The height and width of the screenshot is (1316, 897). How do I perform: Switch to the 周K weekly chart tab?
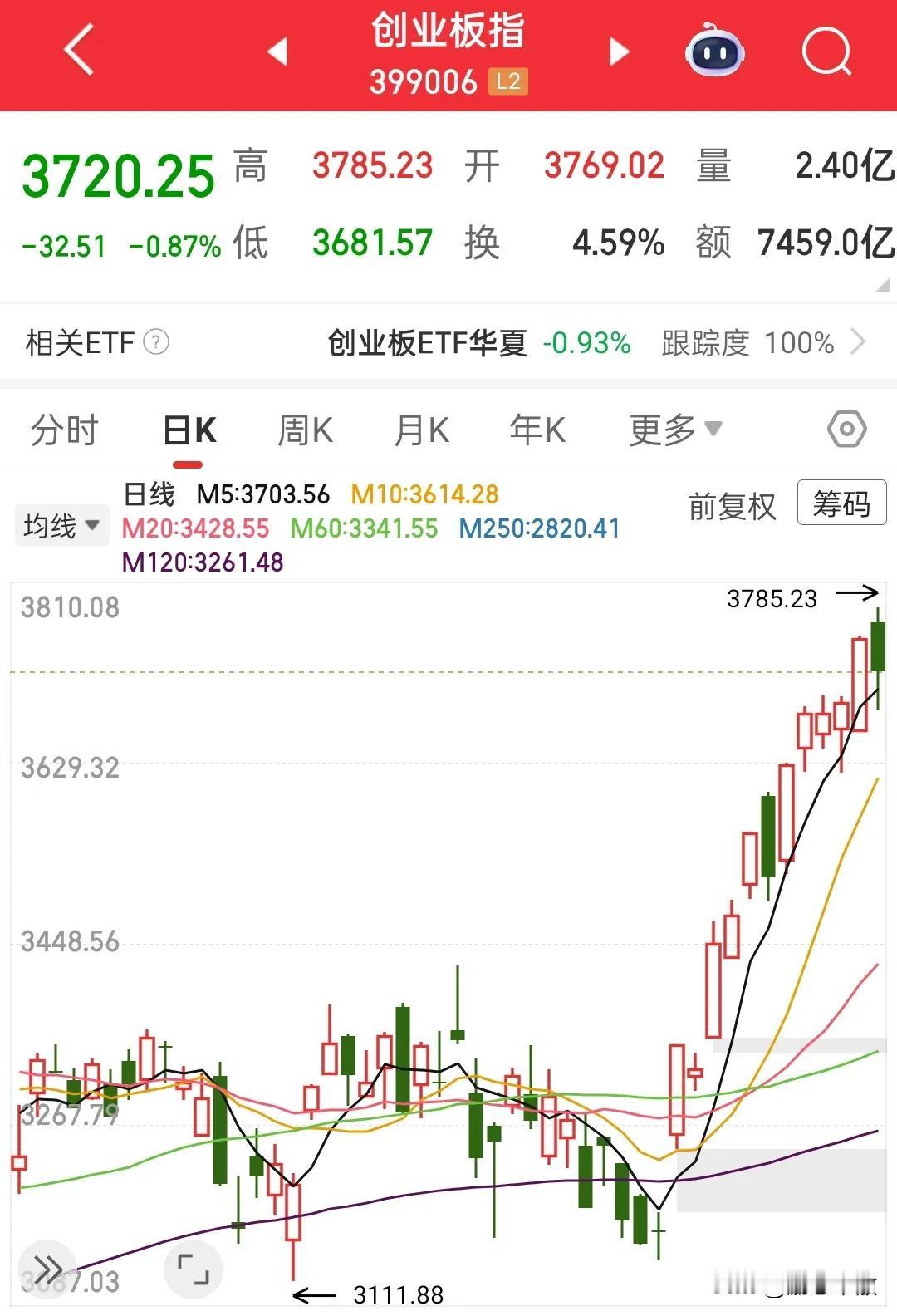pyautogui.click(x=305, y=429)
